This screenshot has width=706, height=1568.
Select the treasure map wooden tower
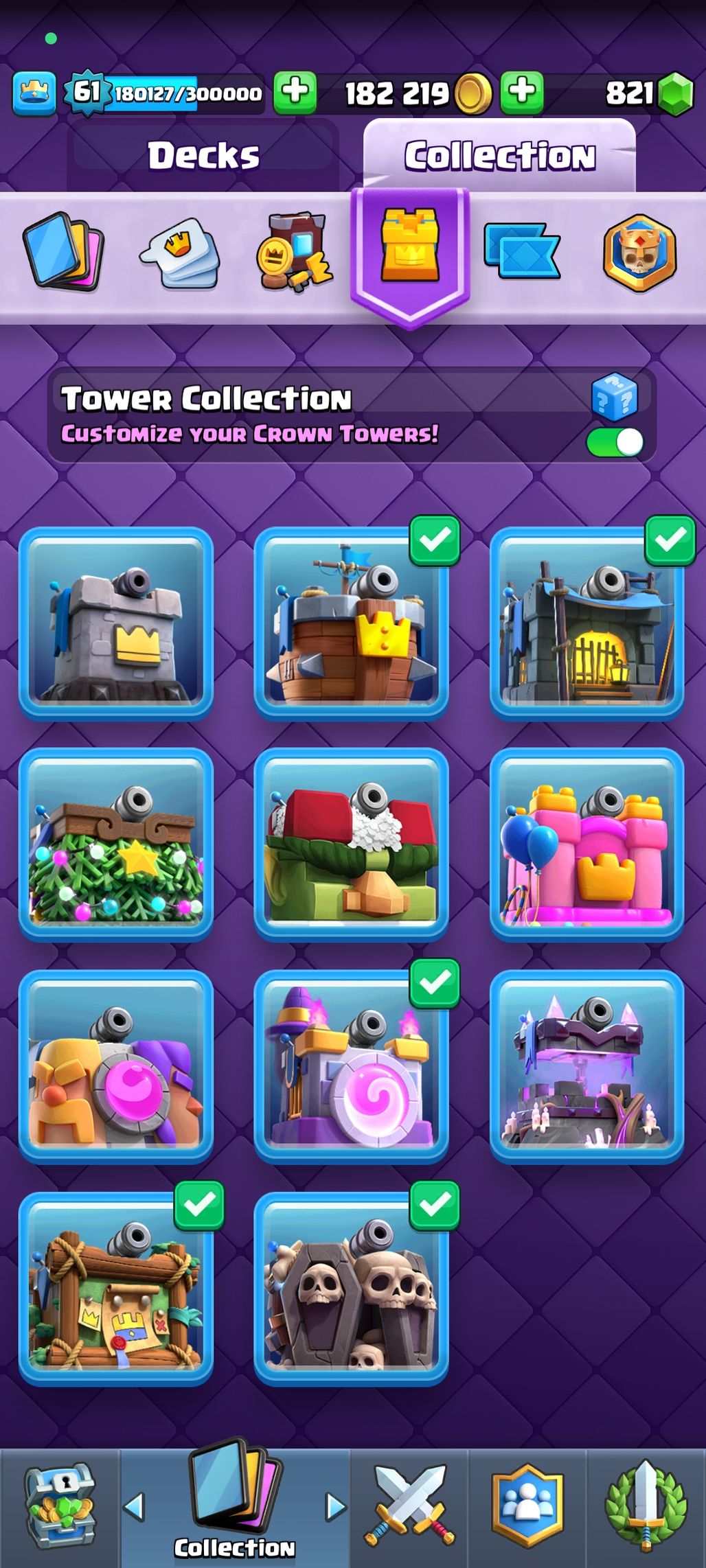(115, 1289)
